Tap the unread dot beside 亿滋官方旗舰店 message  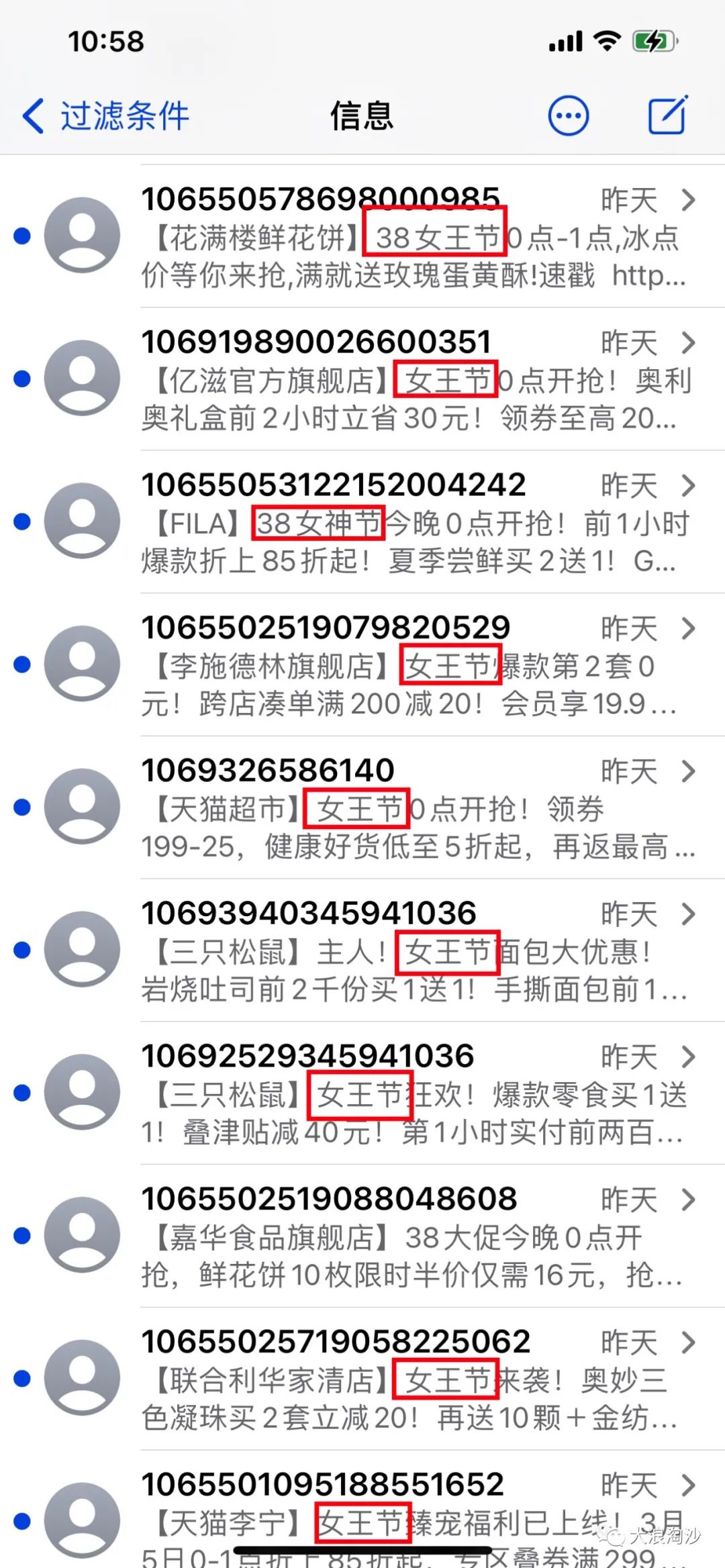(22, 378)
